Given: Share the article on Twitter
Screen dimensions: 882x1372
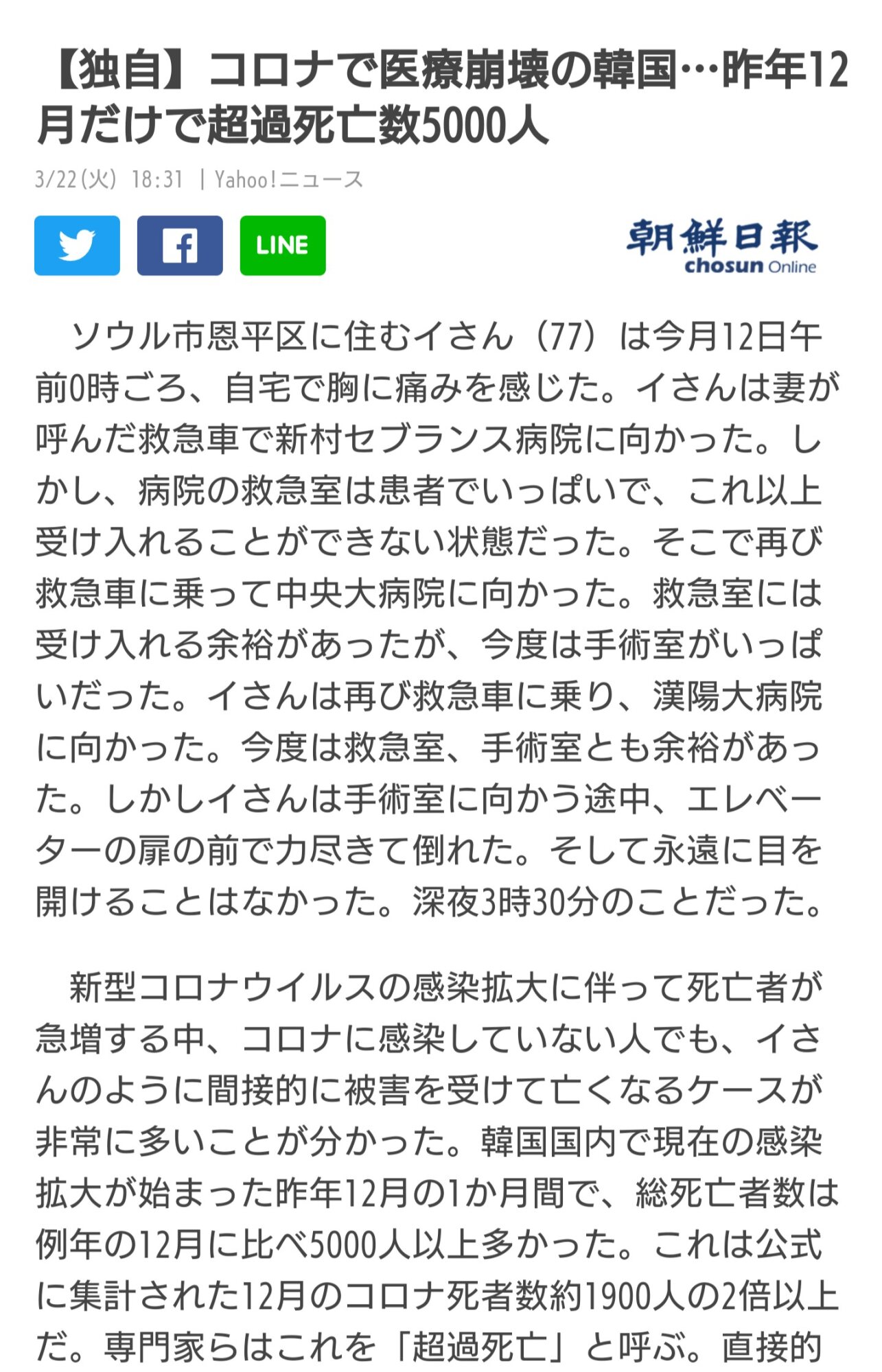Looking at the screenshot, I should pyautogui.click(x=77, y=246).
